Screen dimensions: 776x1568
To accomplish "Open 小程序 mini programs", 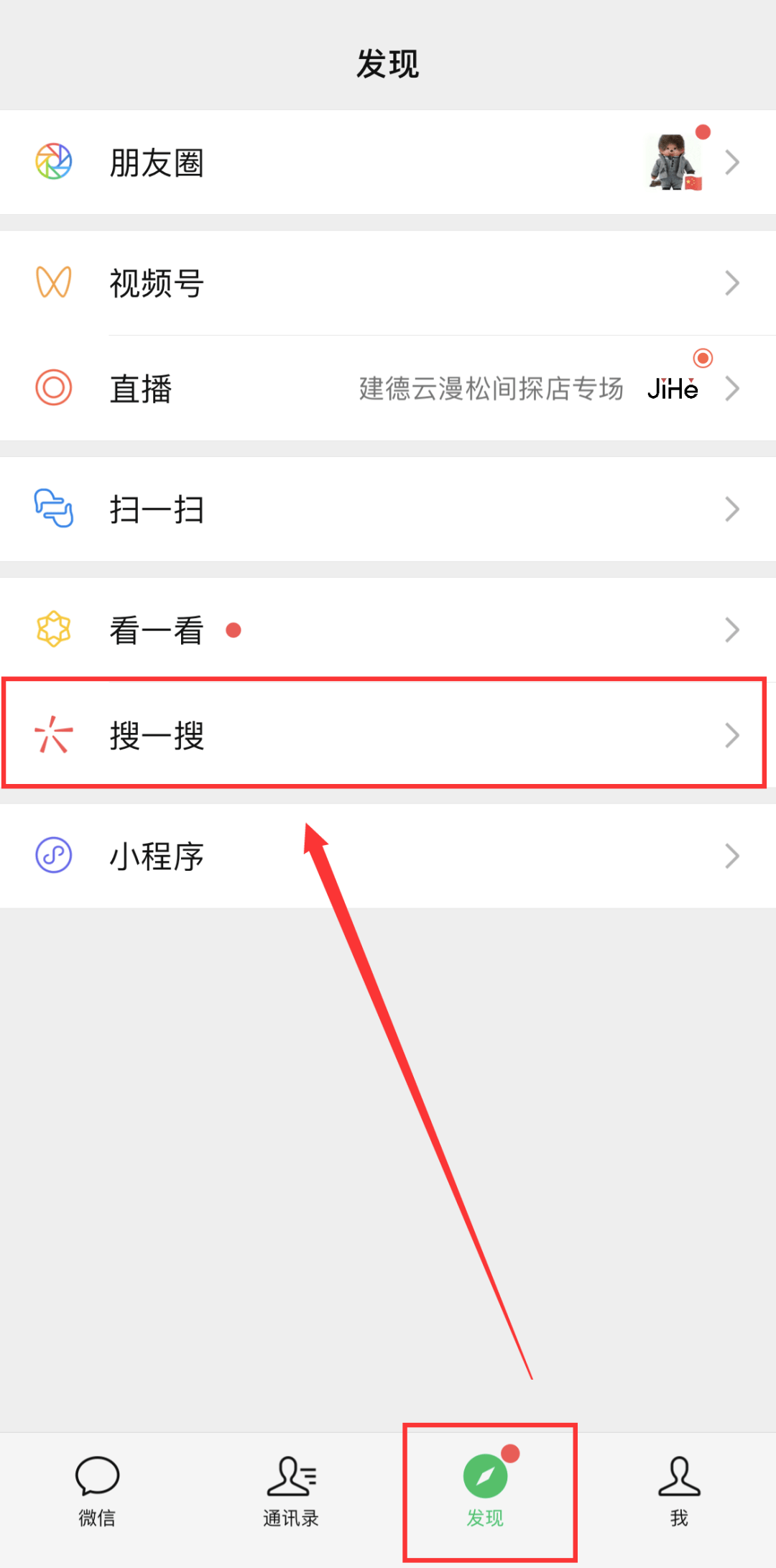I will click(x=388, y=855).
